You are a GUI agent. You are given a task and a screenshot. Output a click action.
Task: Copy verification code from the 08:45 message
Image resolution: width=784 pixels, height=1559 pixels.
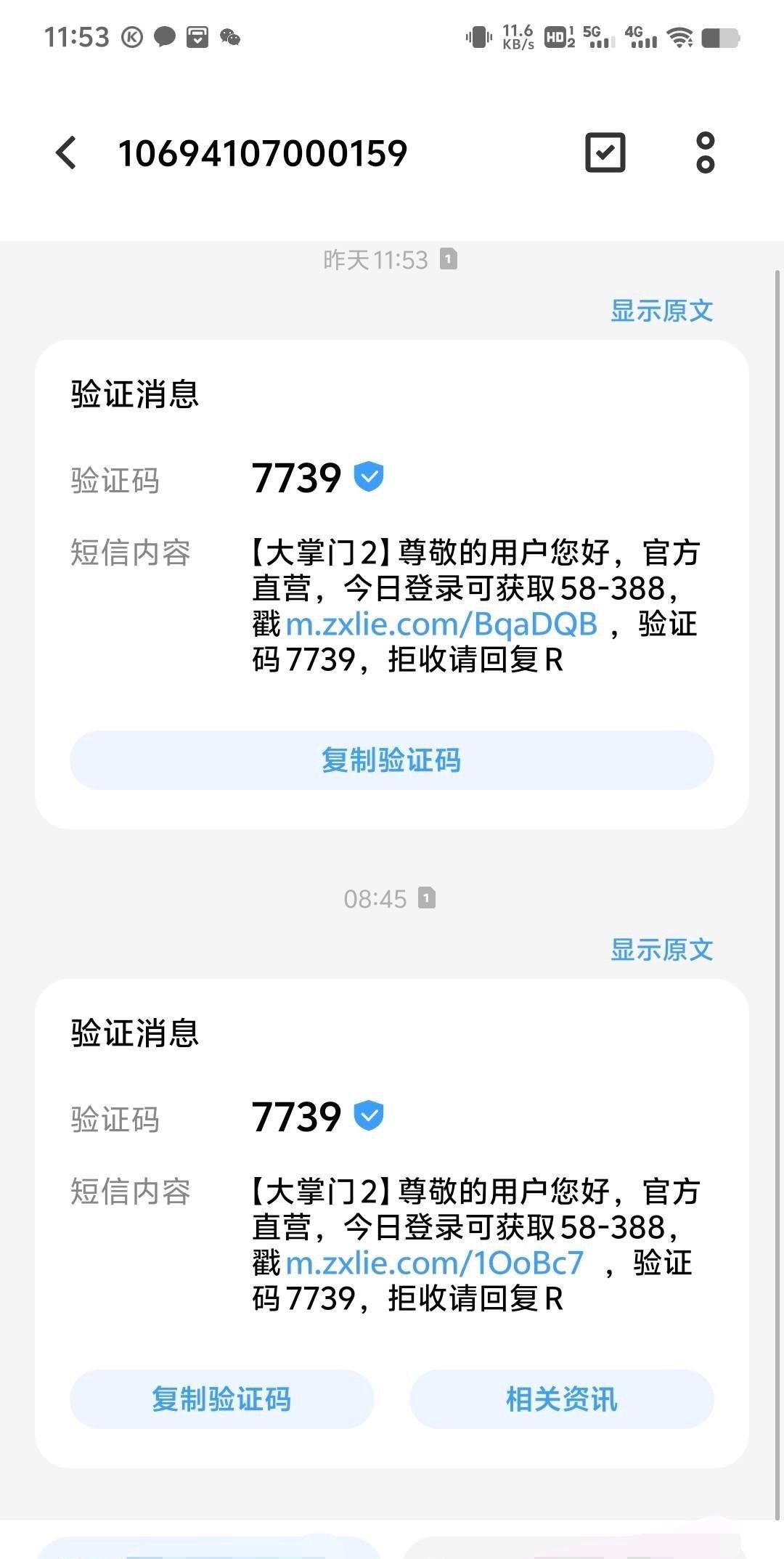coord(221,1399)
